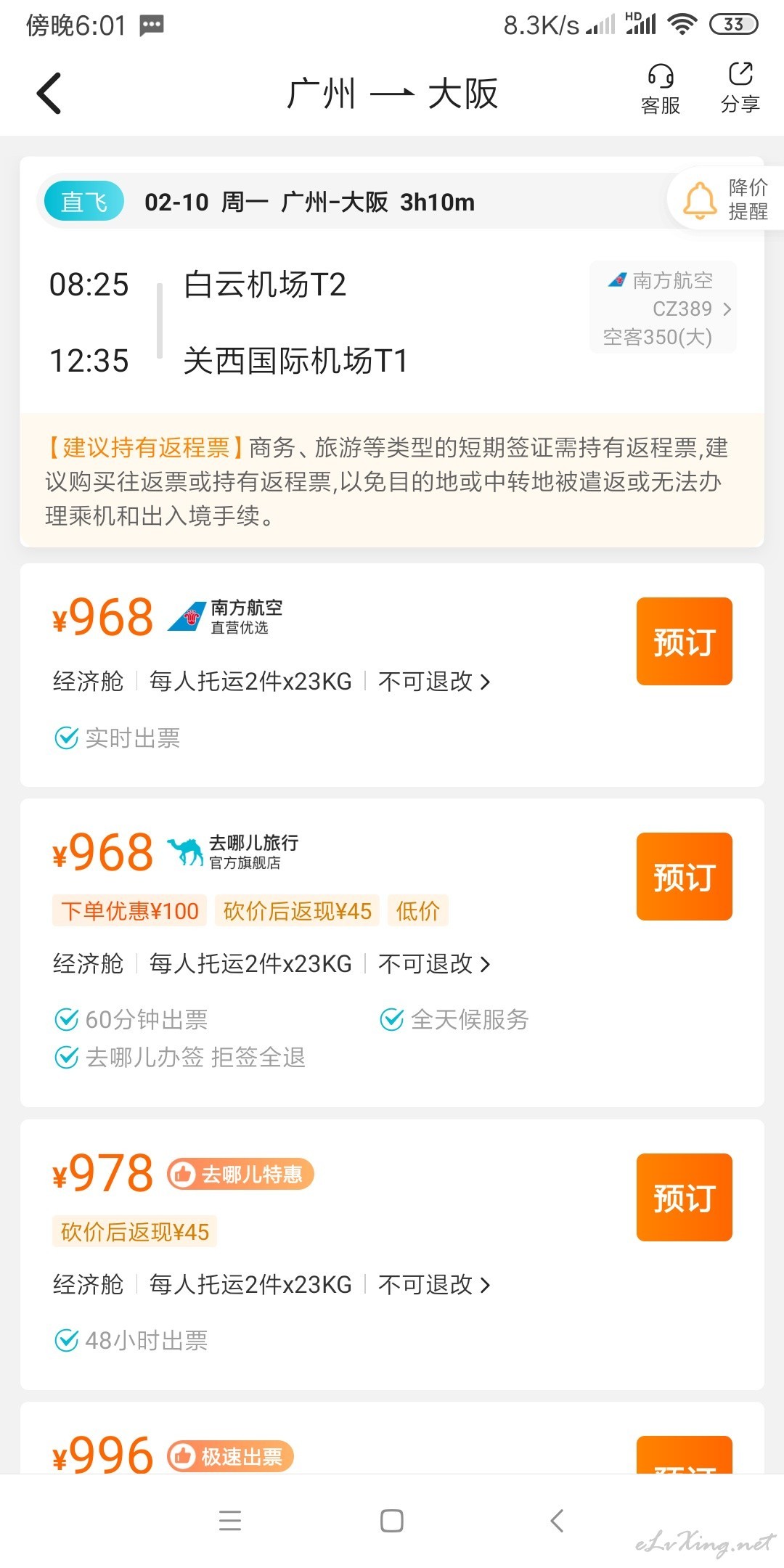View 不可退改 rules for ¥978 fare
The width and height of the screenshot is (784, 1568).
434,1284
